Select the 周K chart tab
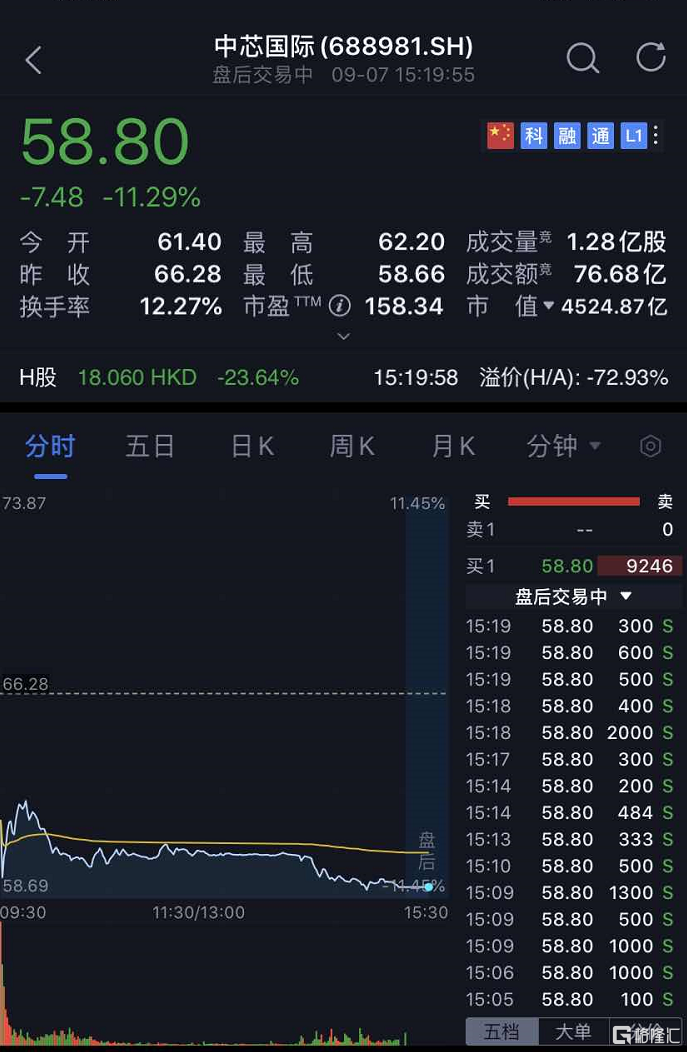The image size is (687, 1052). click(x=352, y=446)
